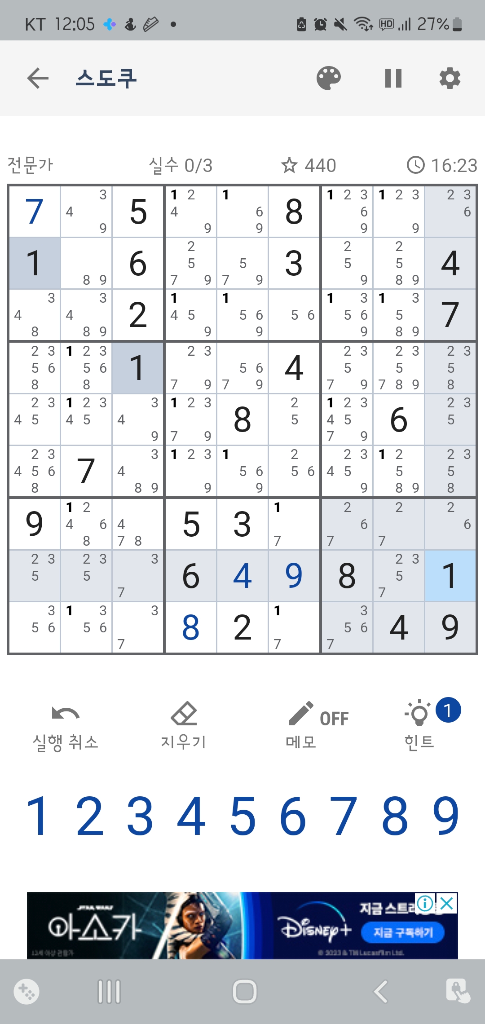The height and width of the screenshot is (1024, 485).
Task: Open the settings gear
Action: coord(450,78)
